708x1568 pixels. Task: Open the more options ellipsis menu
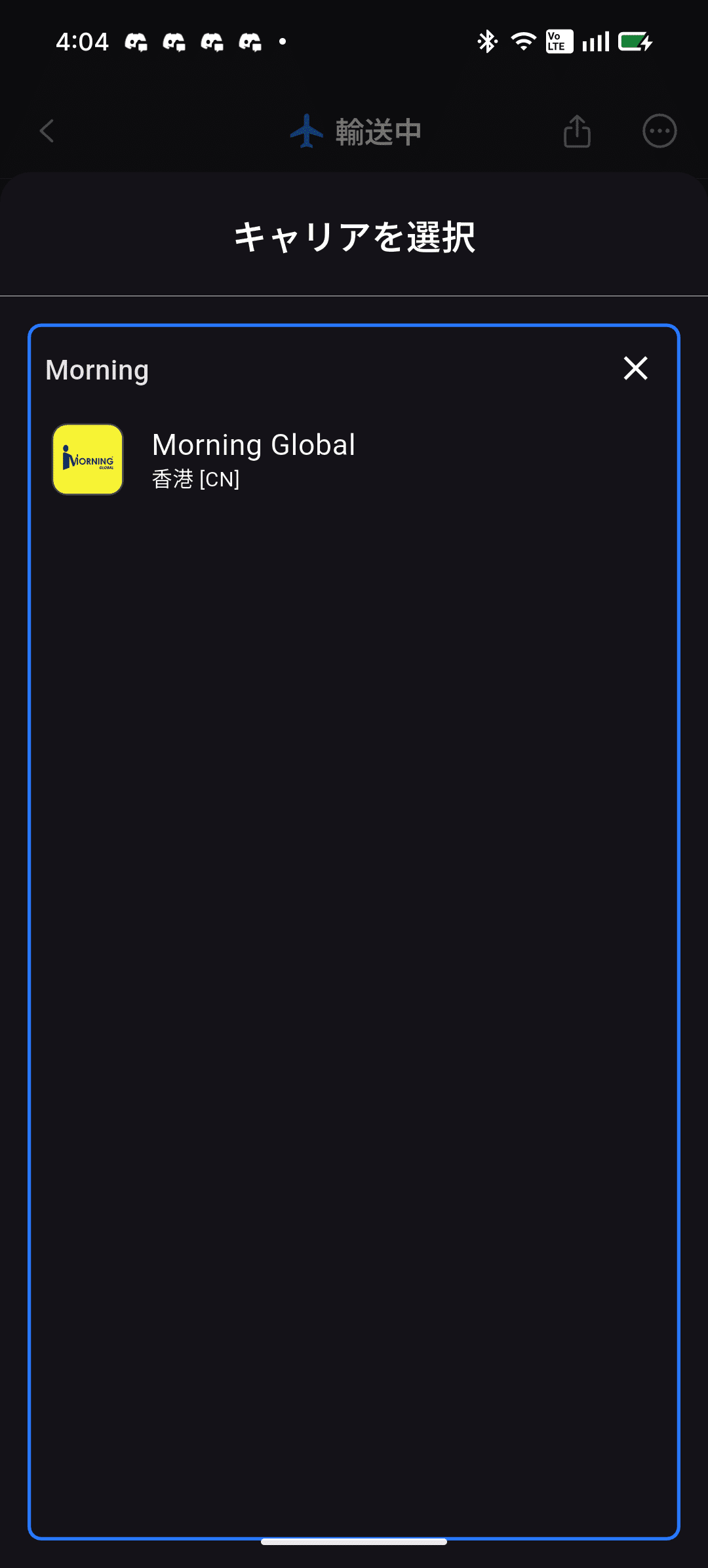(x=659, y=130)
